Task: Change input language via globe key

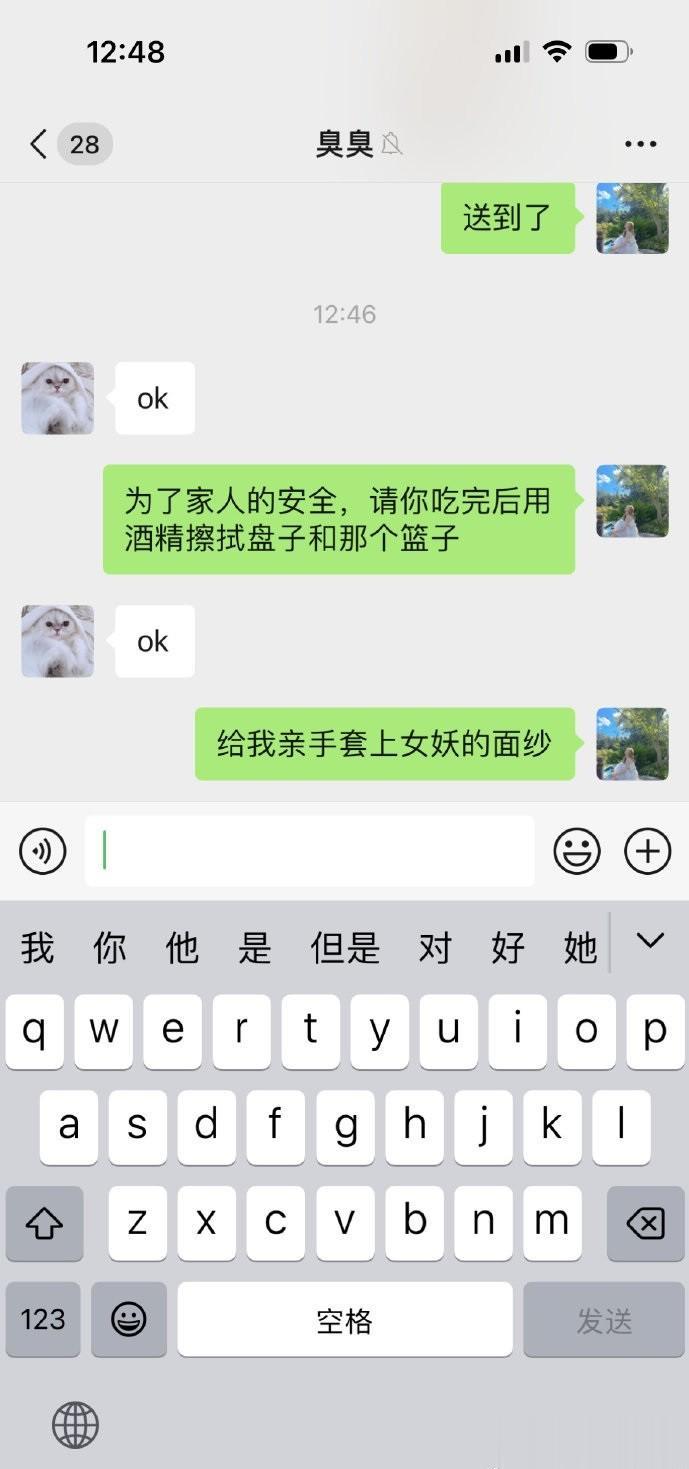Action: click(x=75, y=1424)
